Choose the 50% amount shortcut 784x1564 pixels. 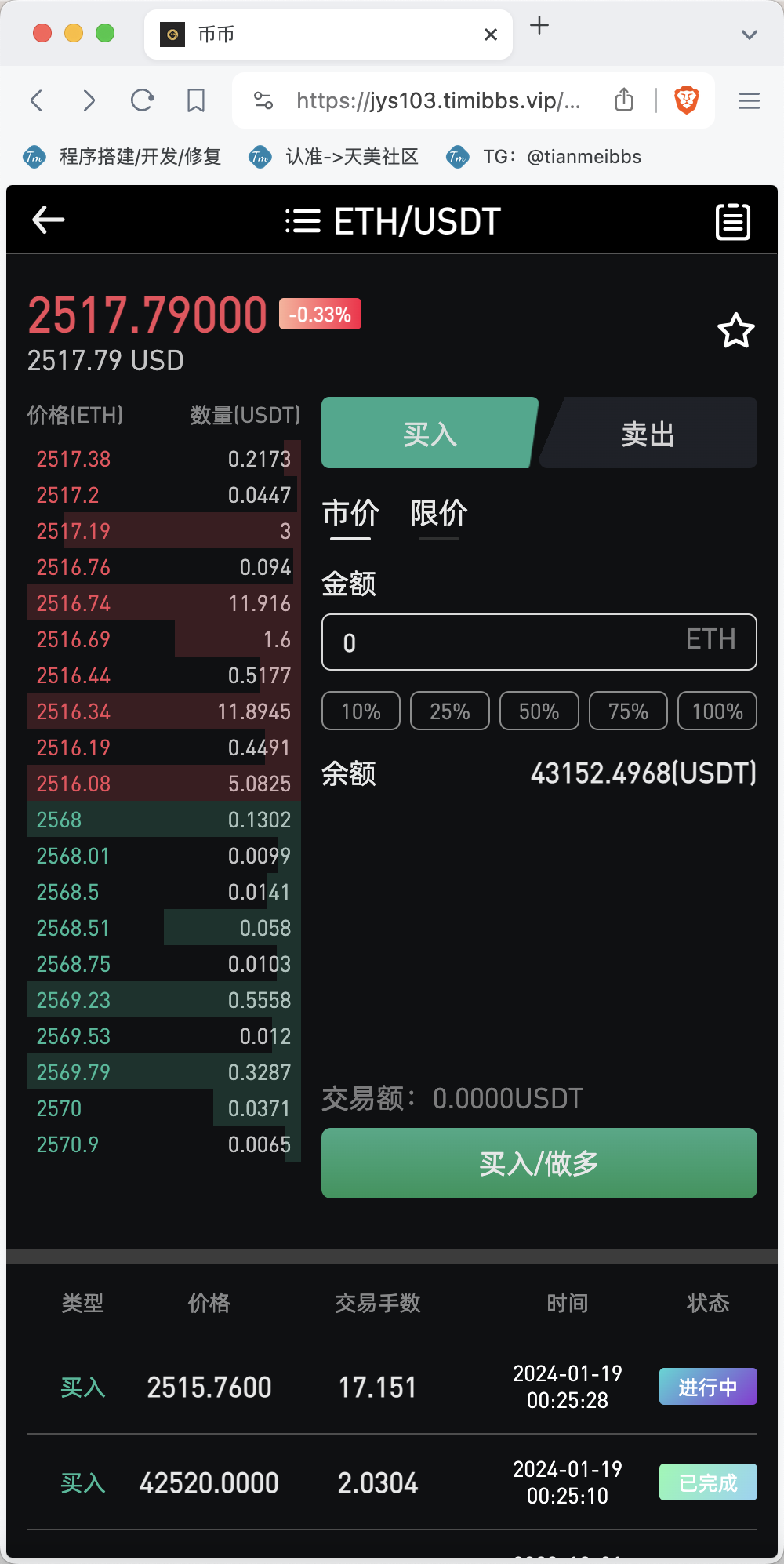point(539,711)
